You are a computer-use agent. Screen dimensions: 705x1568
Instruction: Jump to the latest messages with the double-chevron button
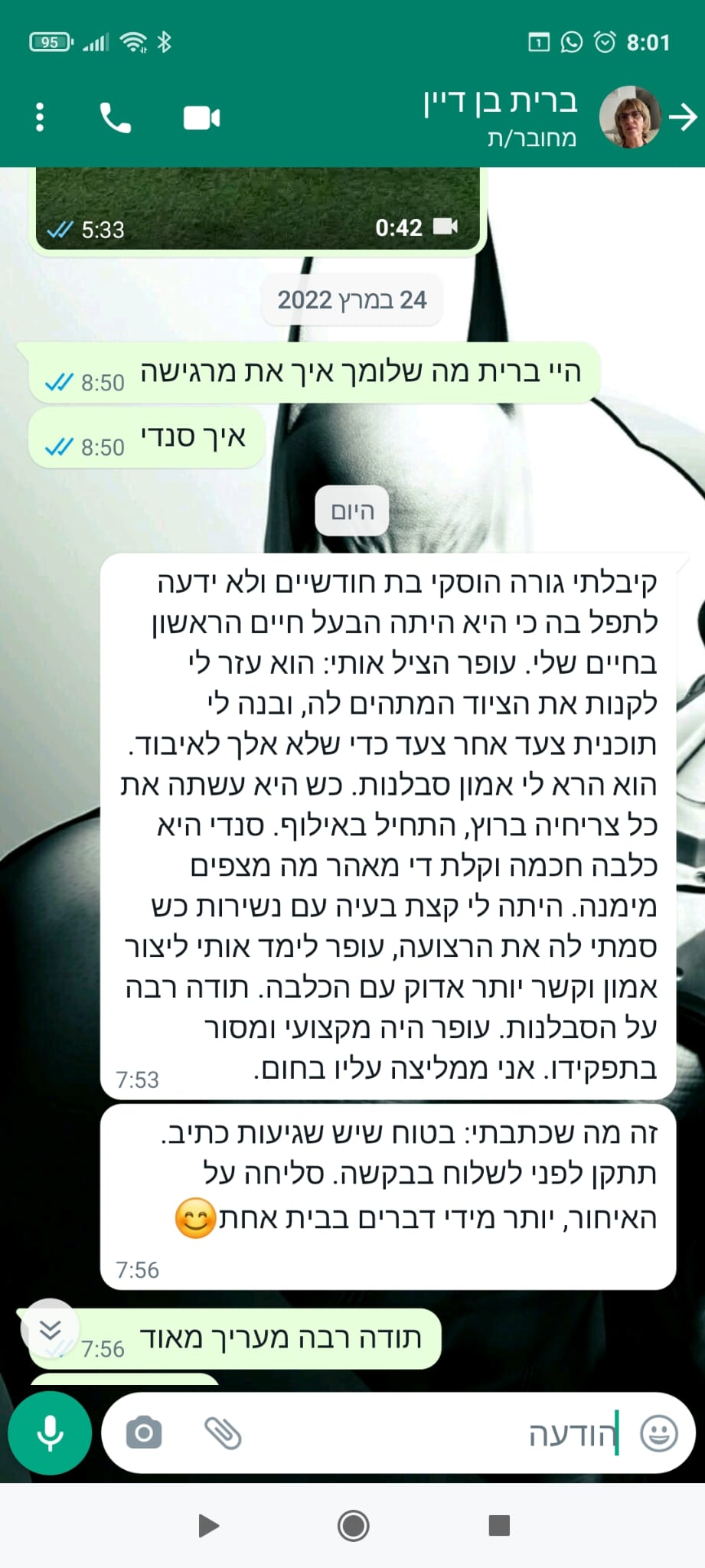point(50,1330)
